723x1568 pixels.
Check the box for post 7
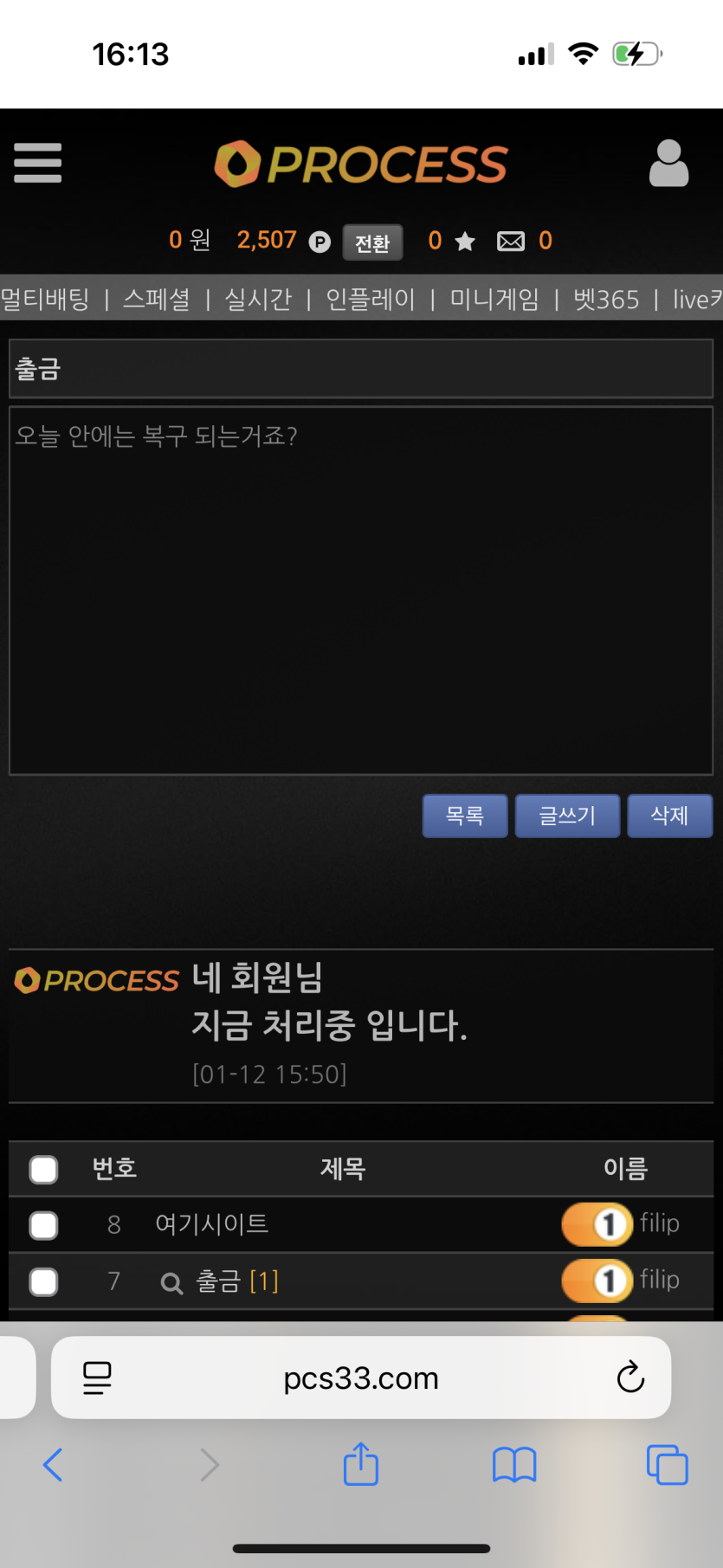43,1281
